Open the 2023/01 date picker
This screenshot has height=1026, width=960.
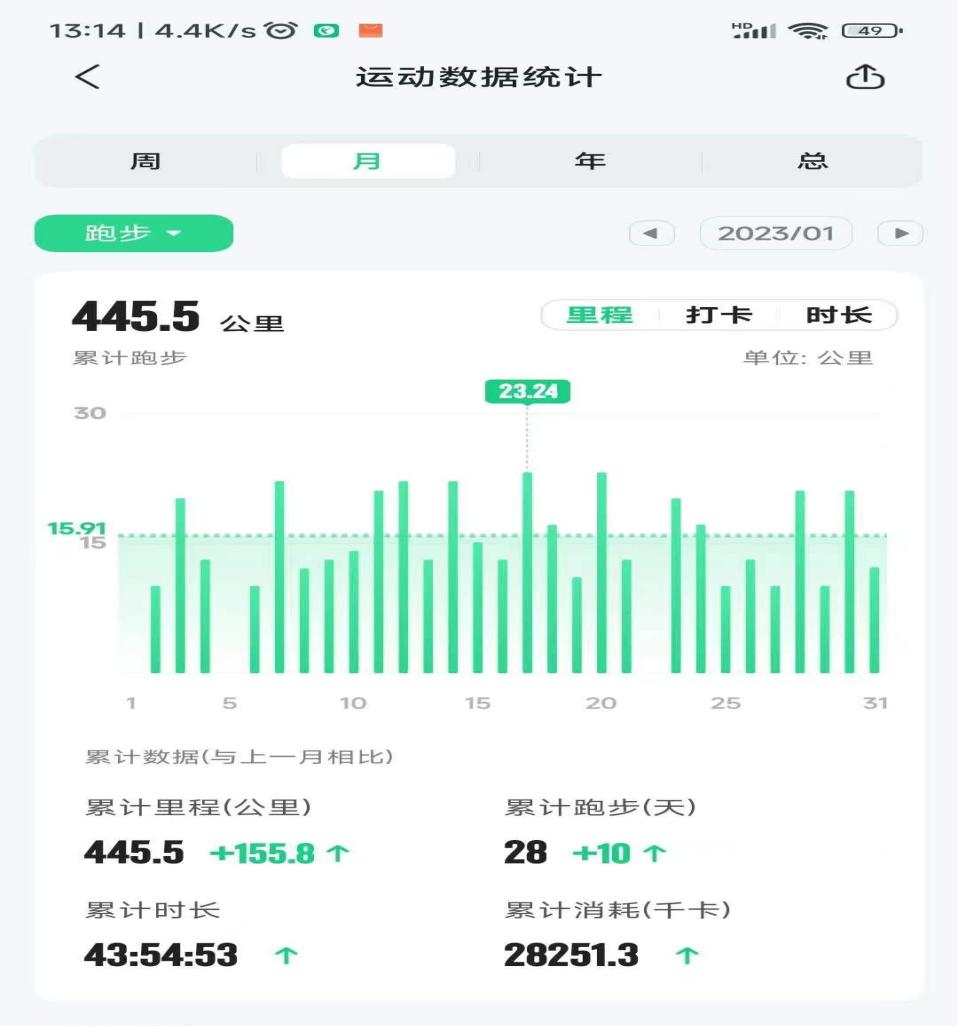[x=776, y=233]
